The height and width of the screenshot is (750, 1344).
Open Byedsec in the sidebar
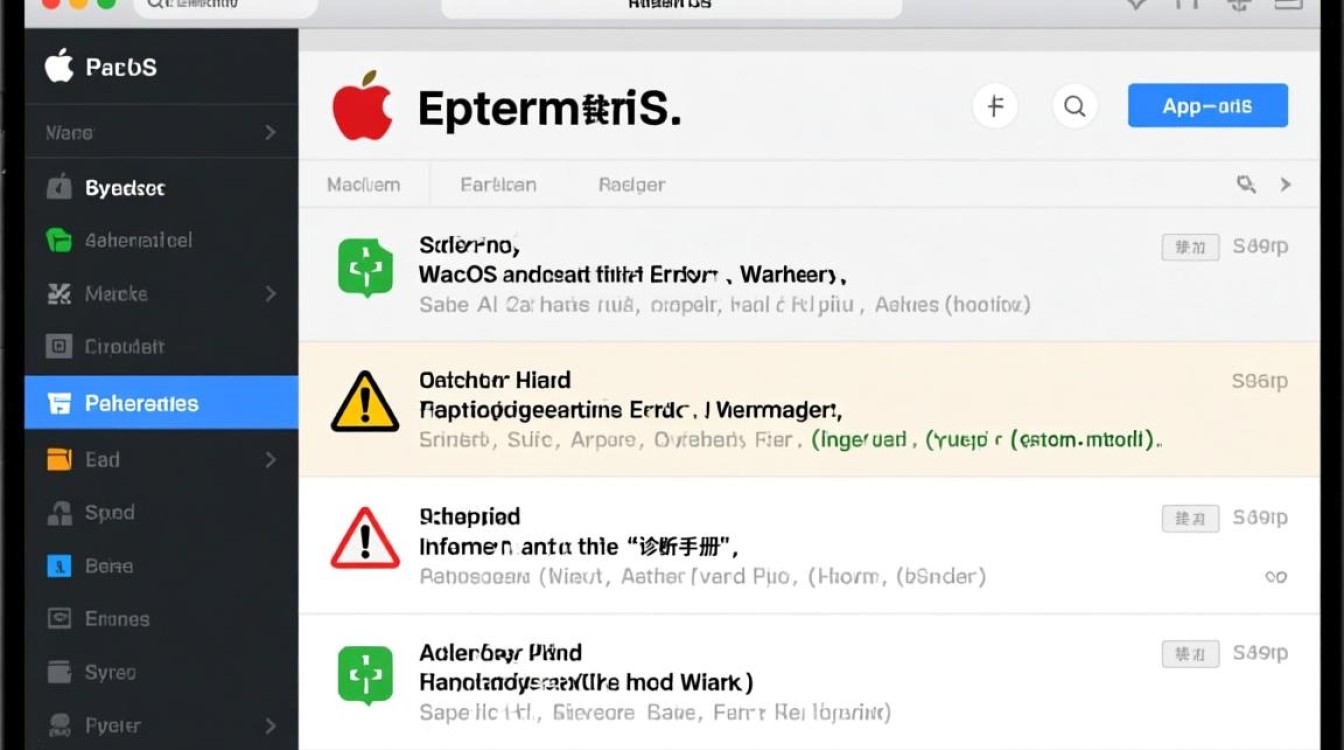pos(124,188)
